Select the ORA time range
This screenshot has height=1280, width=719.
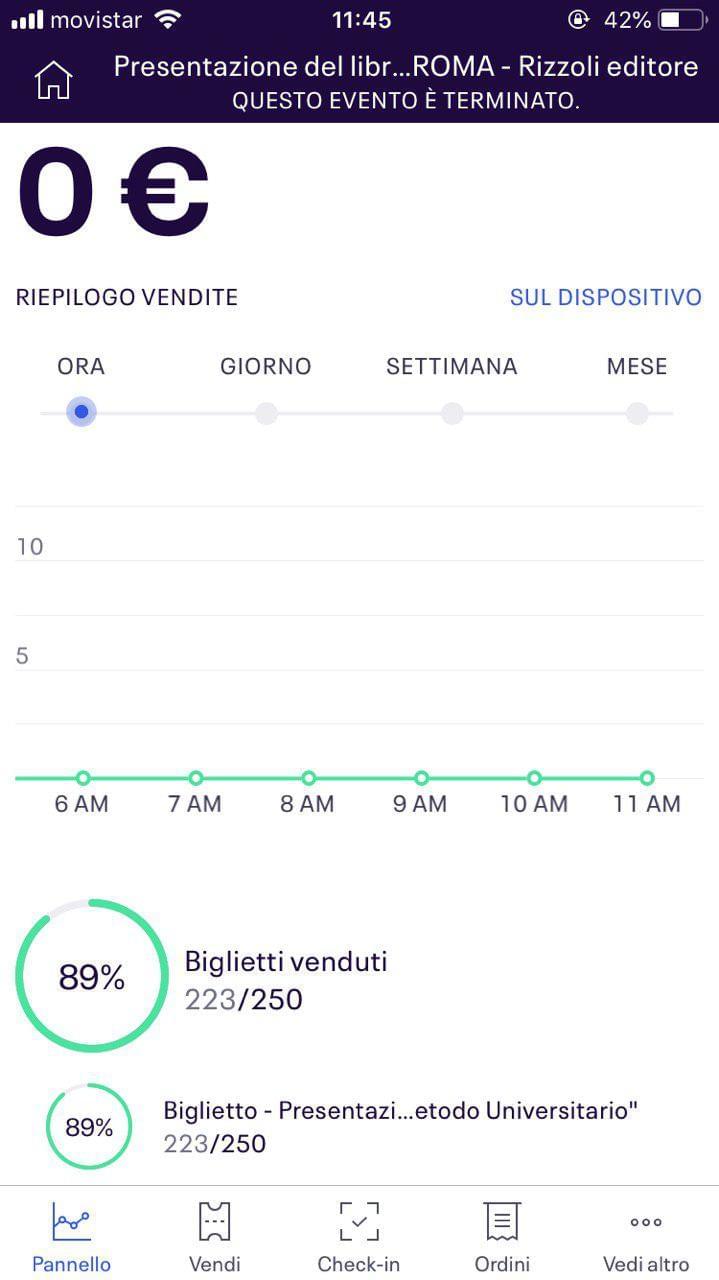point(81,411)
